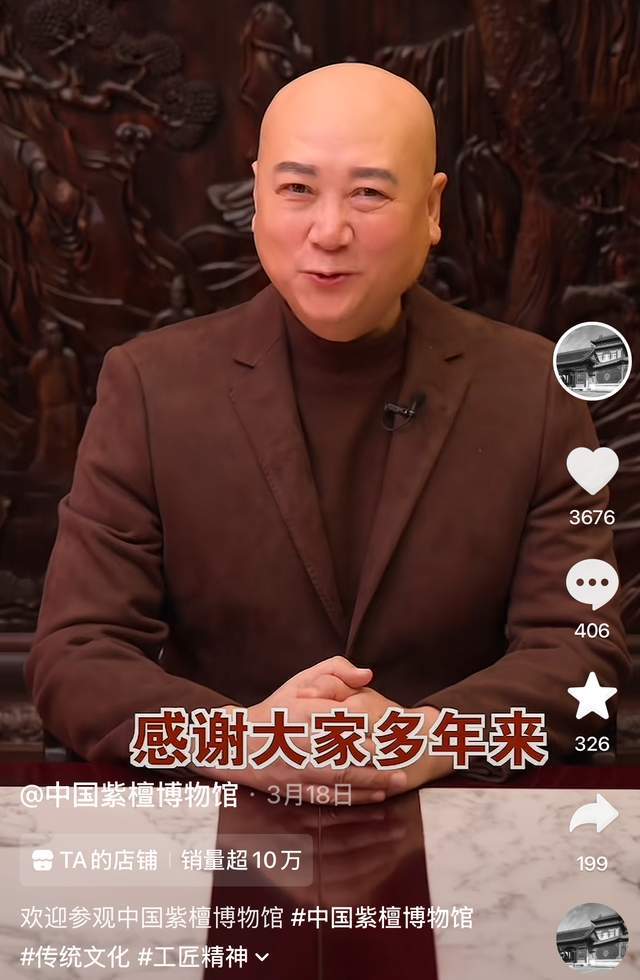This screenshot has height=980, width=640.
Task: Expand the caption after #工匠精神
Action: click(x=262, y=958)
